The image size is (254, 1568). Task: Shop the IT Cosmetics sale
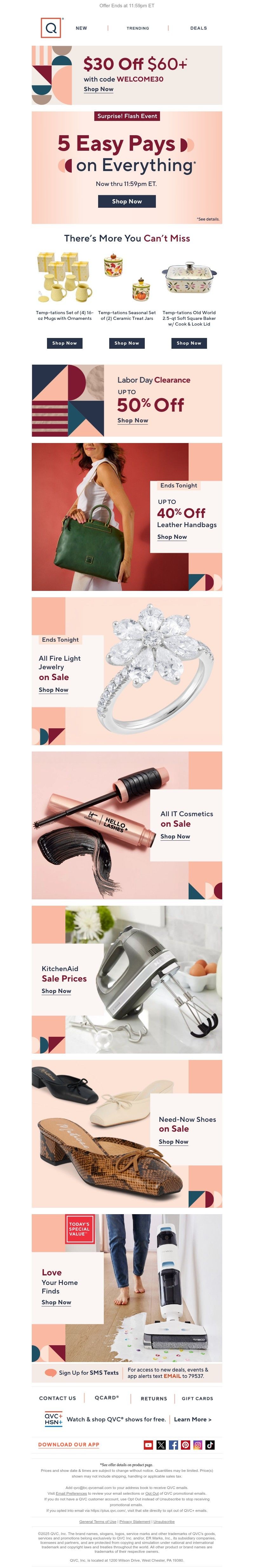[x=176, y=836]
